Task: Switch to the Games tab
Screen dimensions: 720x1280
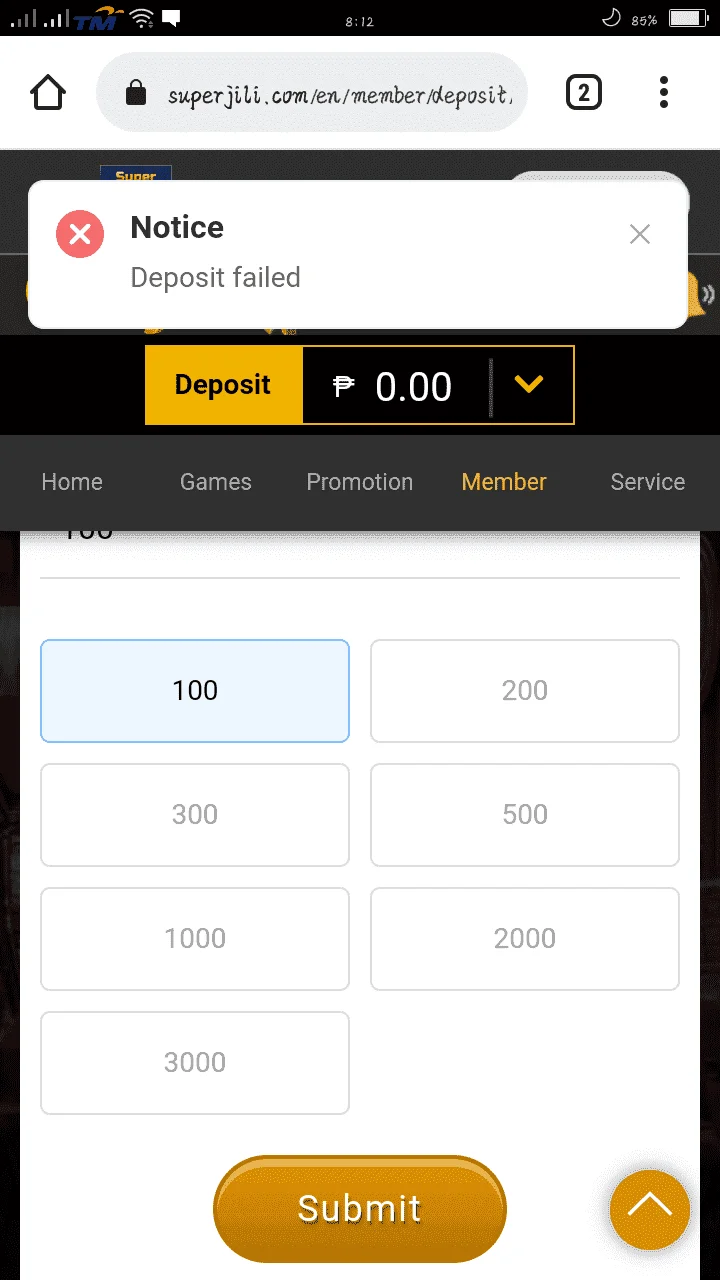Action: pyautogui.click(x=216, y=482)
